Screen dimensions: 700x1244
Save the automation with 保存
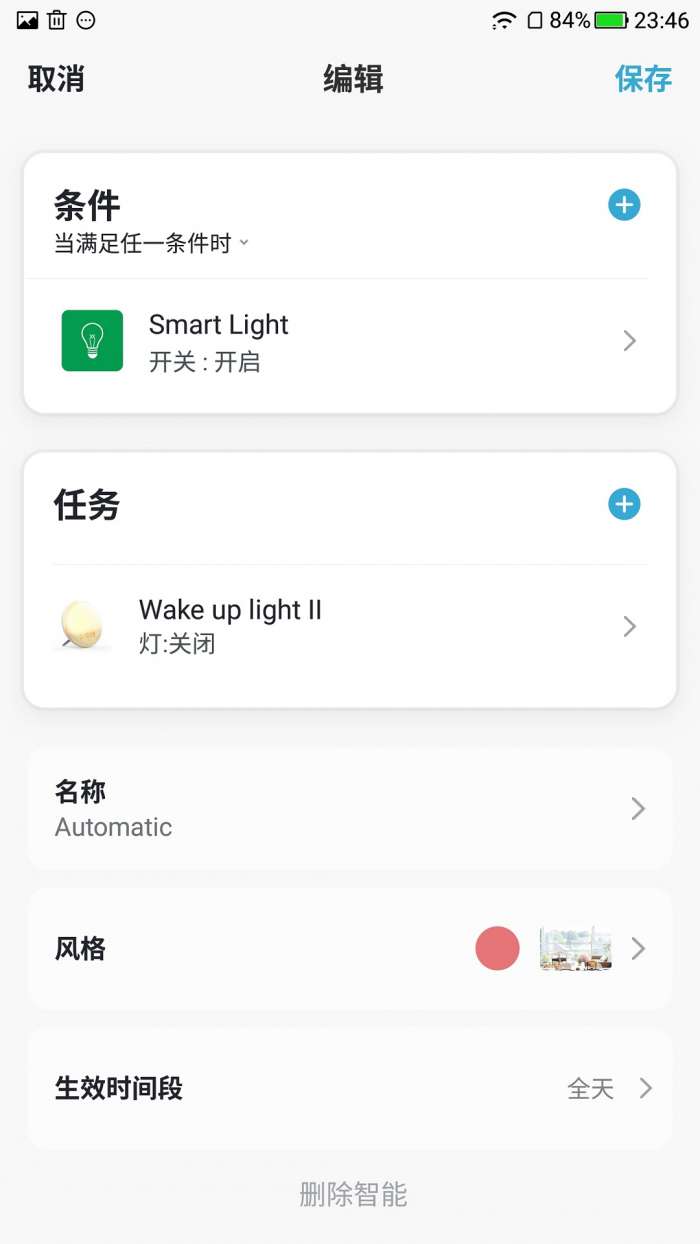click(643, 79)
